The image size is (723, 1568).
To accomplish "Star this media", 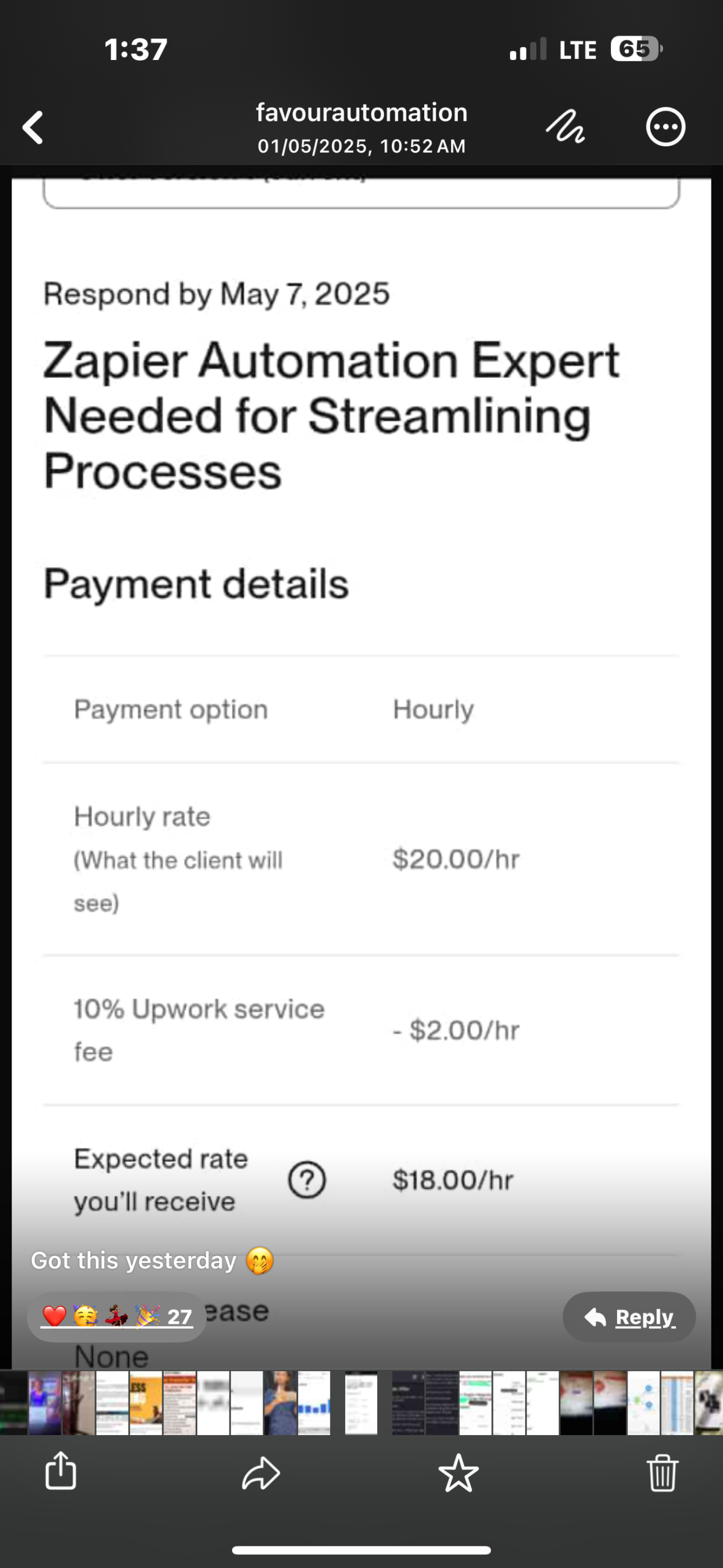I will 458,1472.
